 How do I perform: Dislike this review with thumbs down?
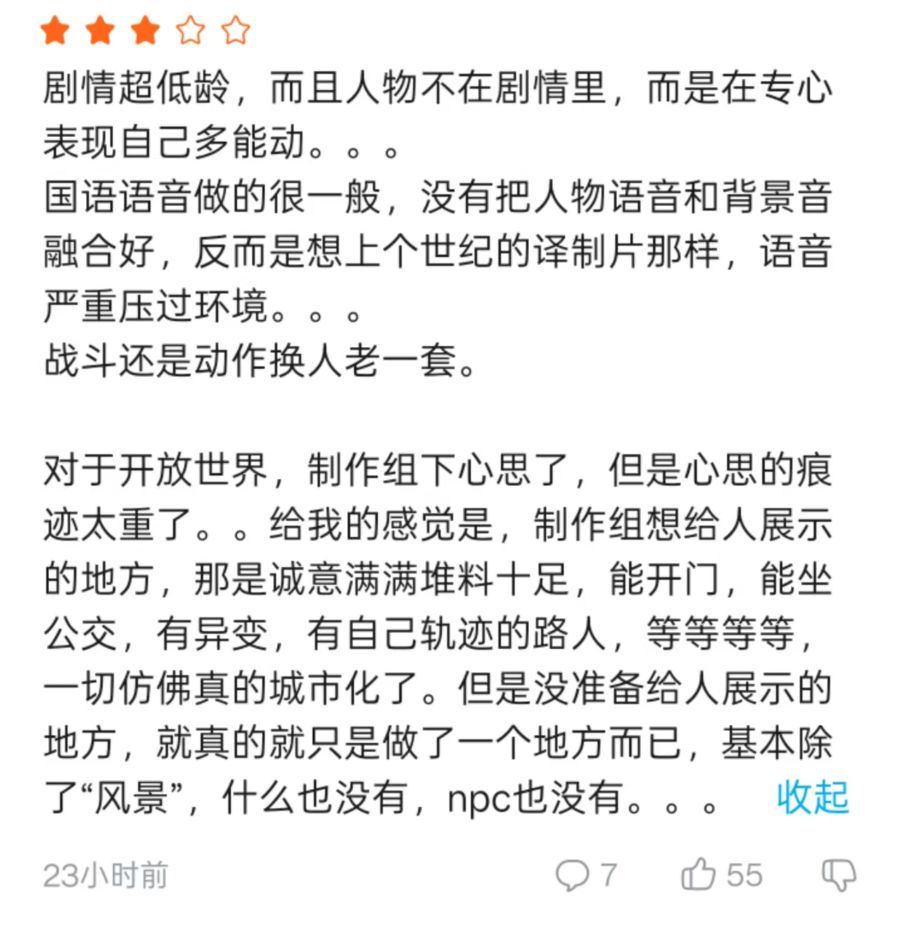point(838,875)
